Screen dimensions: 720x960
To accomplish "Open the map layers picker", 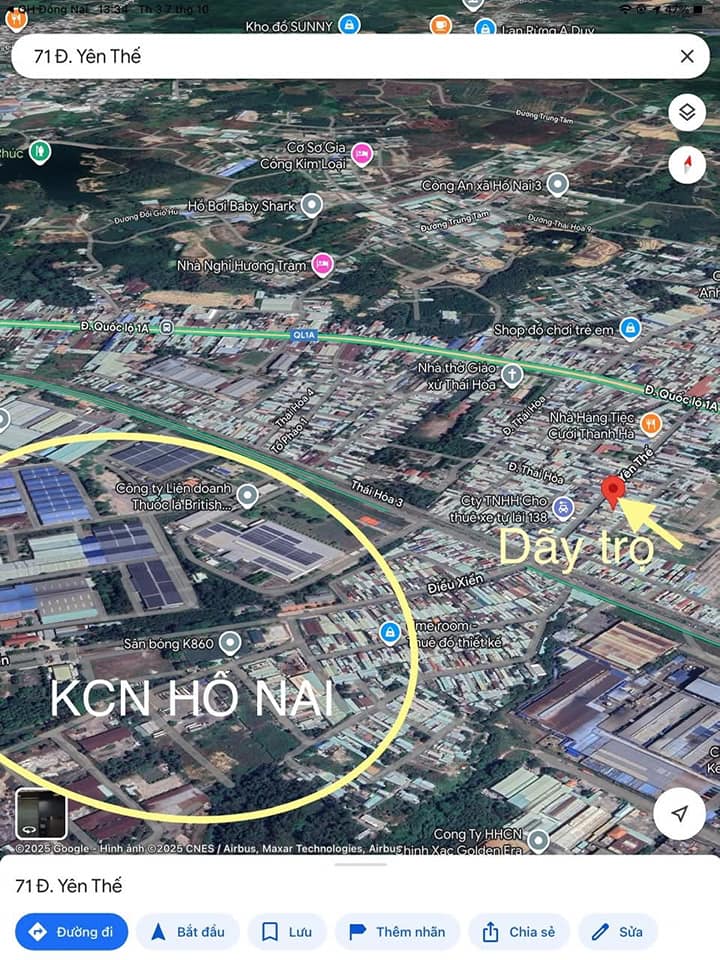I will 686,113.
